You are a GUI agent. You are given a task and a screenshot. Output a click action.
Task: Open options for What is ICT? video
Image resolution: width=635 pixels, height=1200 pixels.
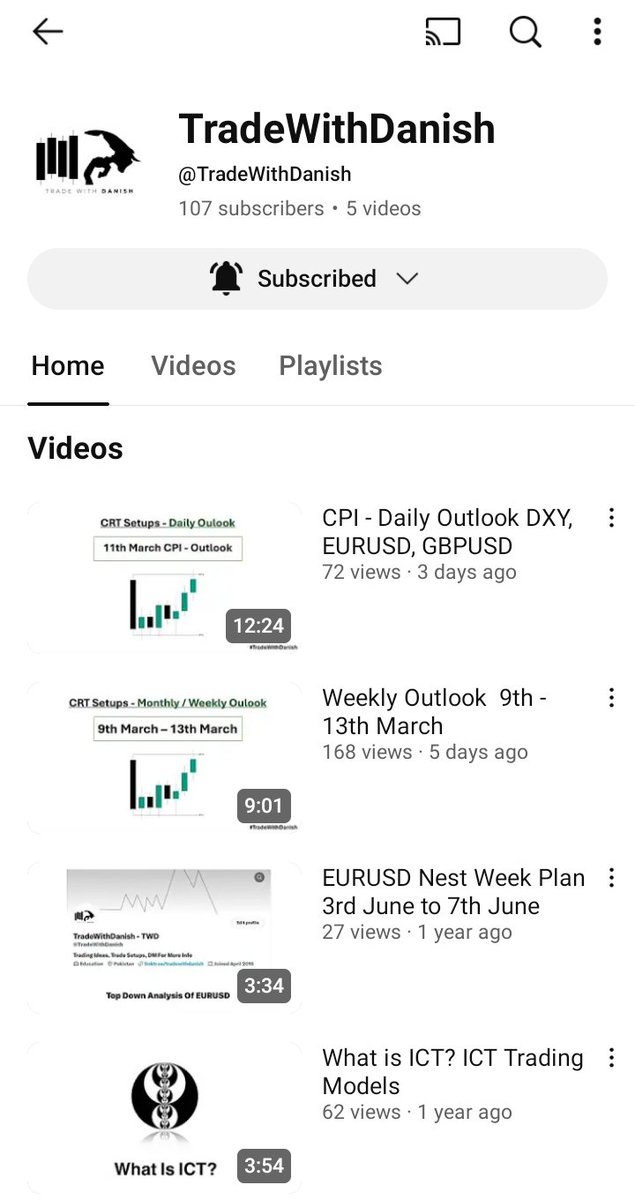point(611,1058)
